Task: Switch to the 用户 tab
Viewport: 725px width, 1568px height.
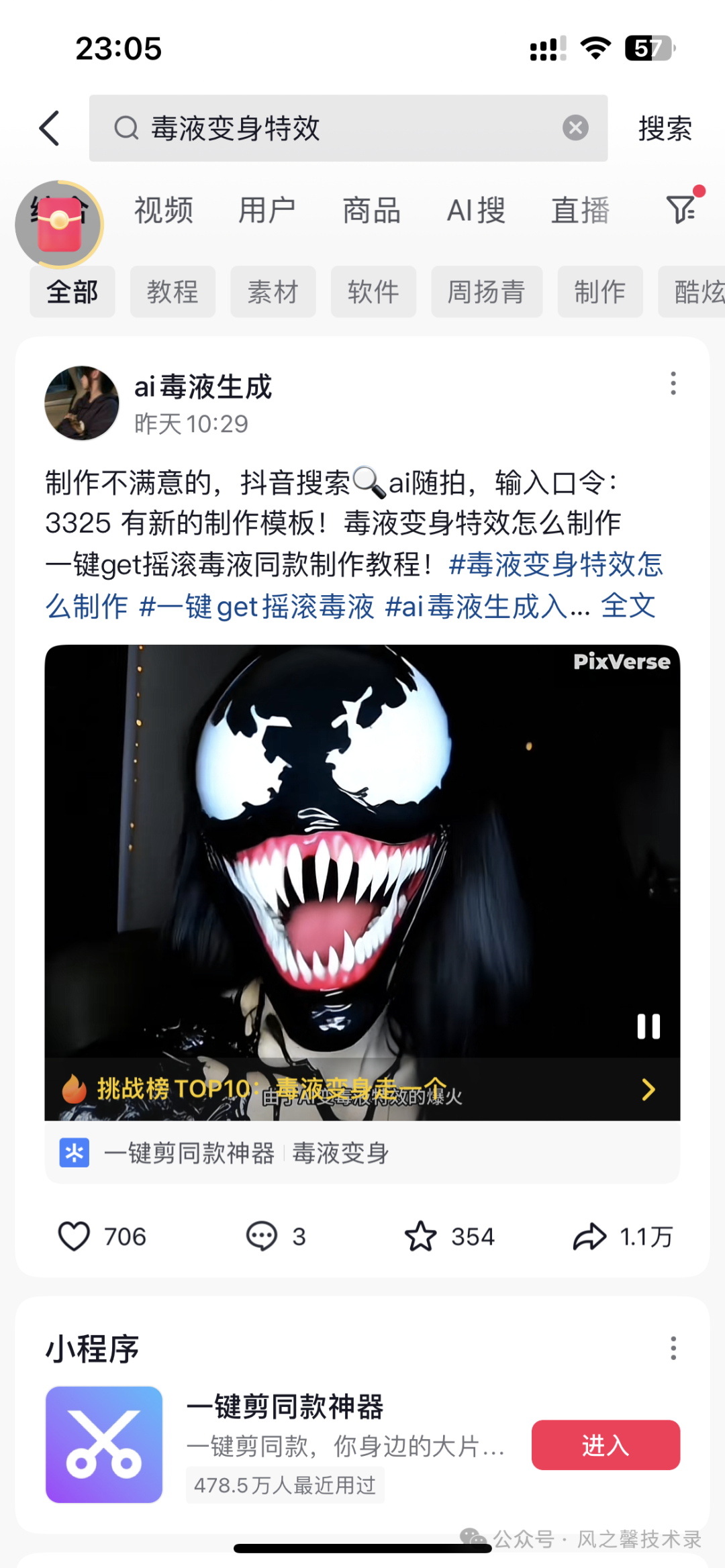Action: tap(267, 210)
